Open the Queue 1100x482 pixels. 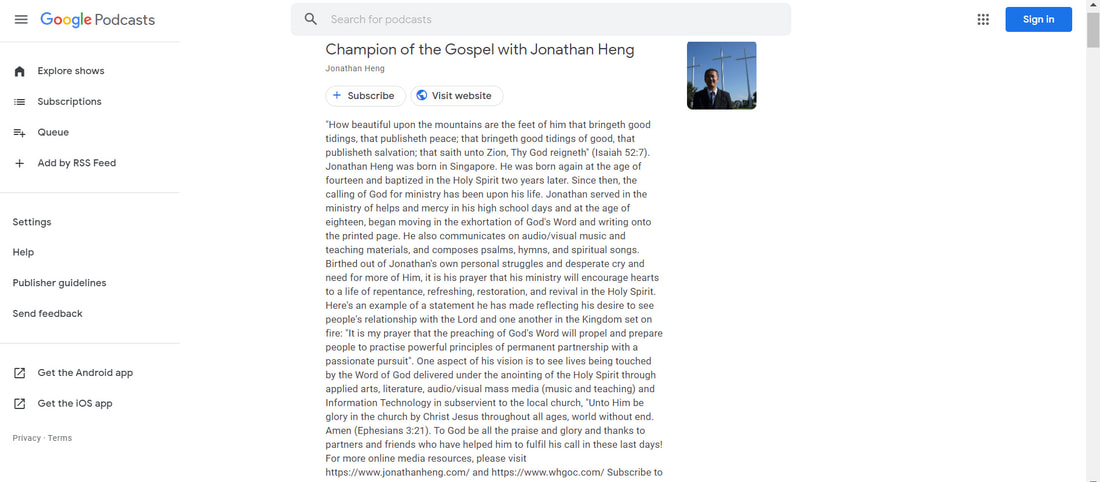click(53, 132)
